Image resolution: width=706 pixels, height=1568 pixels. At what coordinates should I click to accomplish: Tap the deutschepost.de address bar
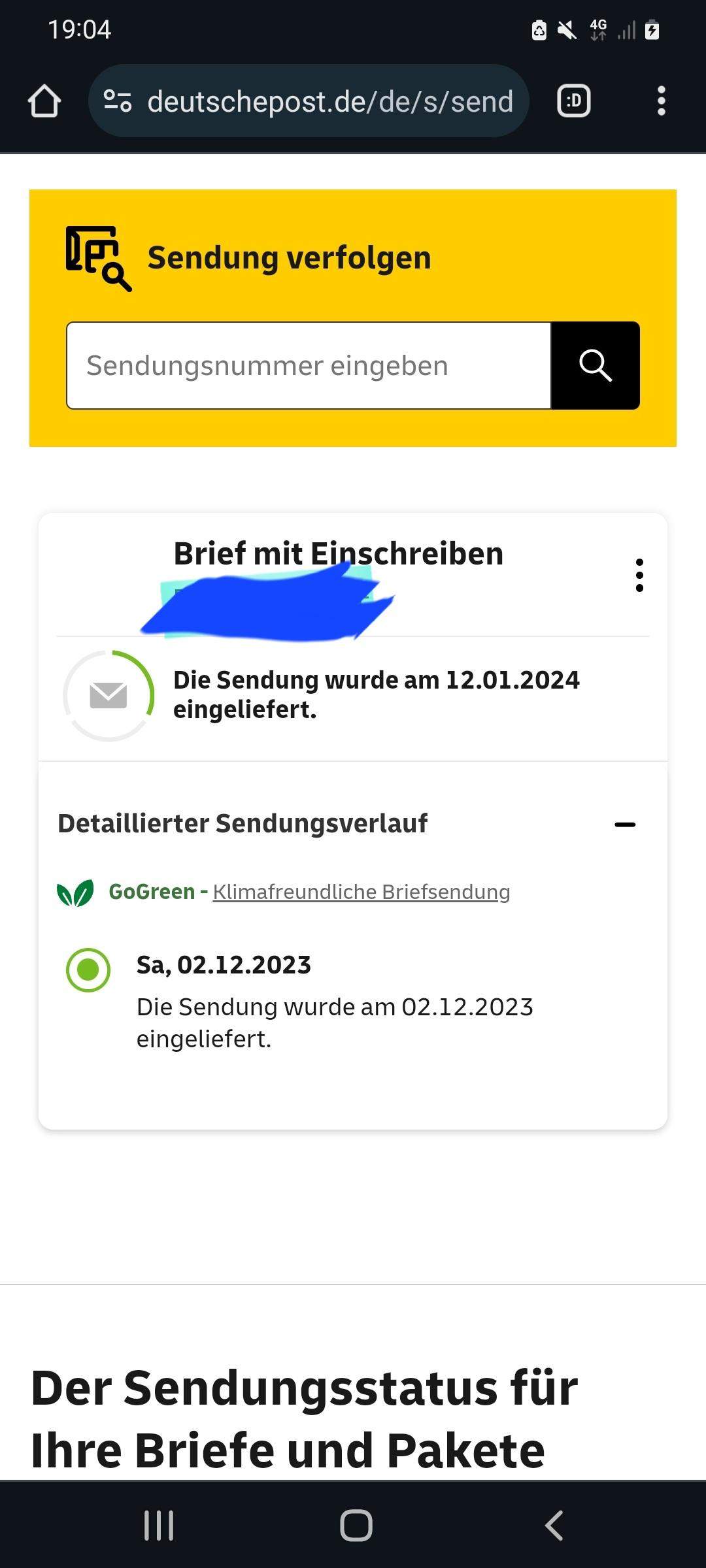[327, 101]
